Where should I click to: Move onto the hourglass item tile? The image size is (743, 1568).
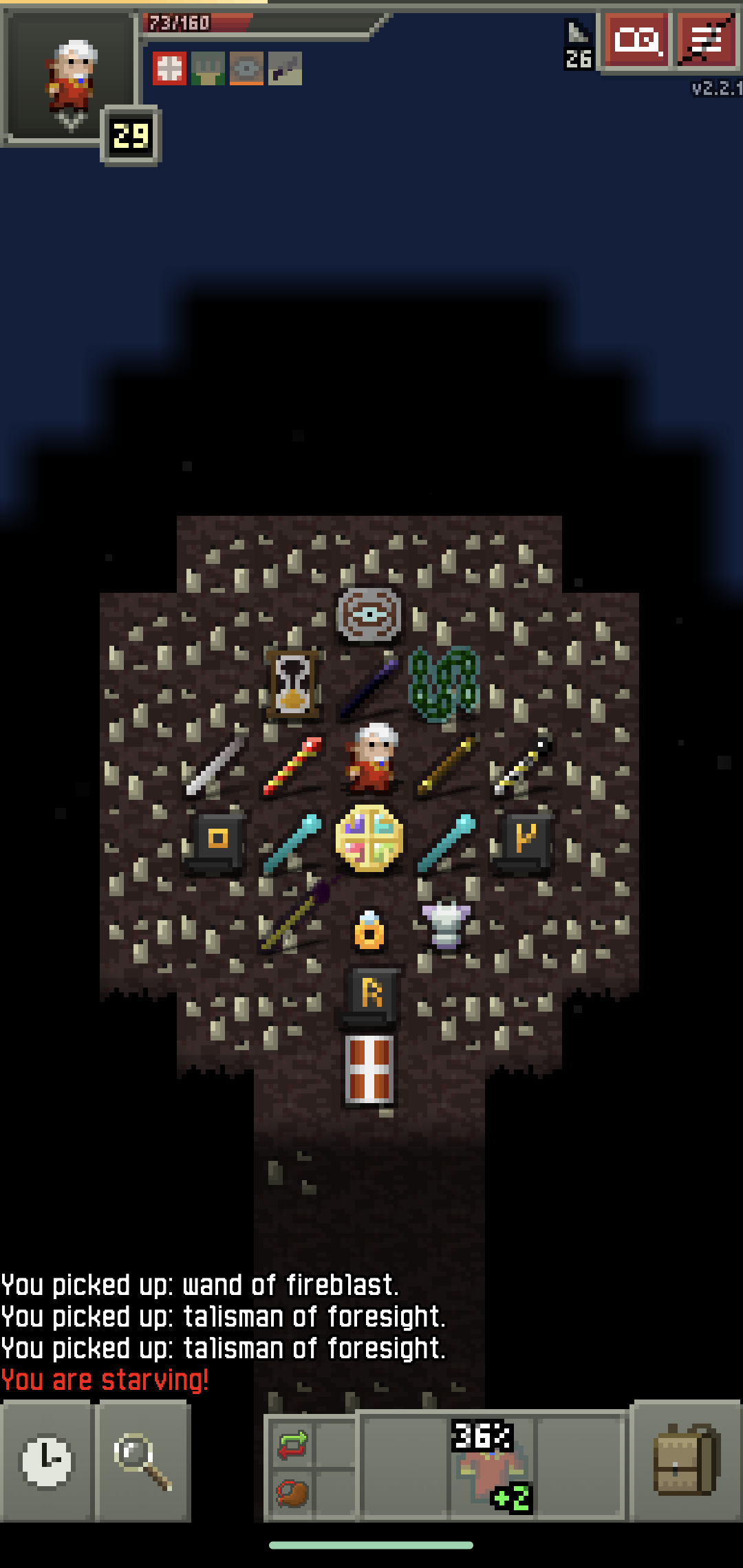point(293,684)
